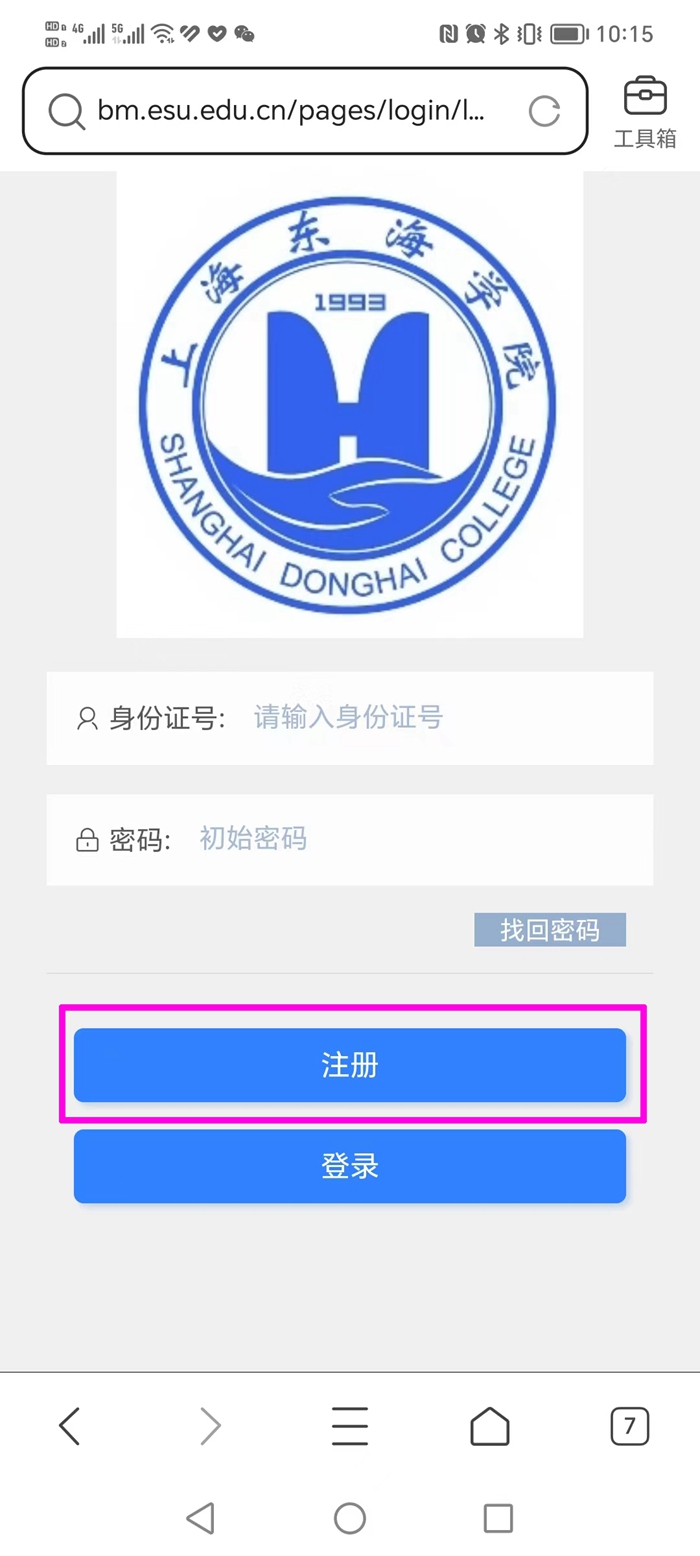Tap the system recent apps button

pos(498,1518)
